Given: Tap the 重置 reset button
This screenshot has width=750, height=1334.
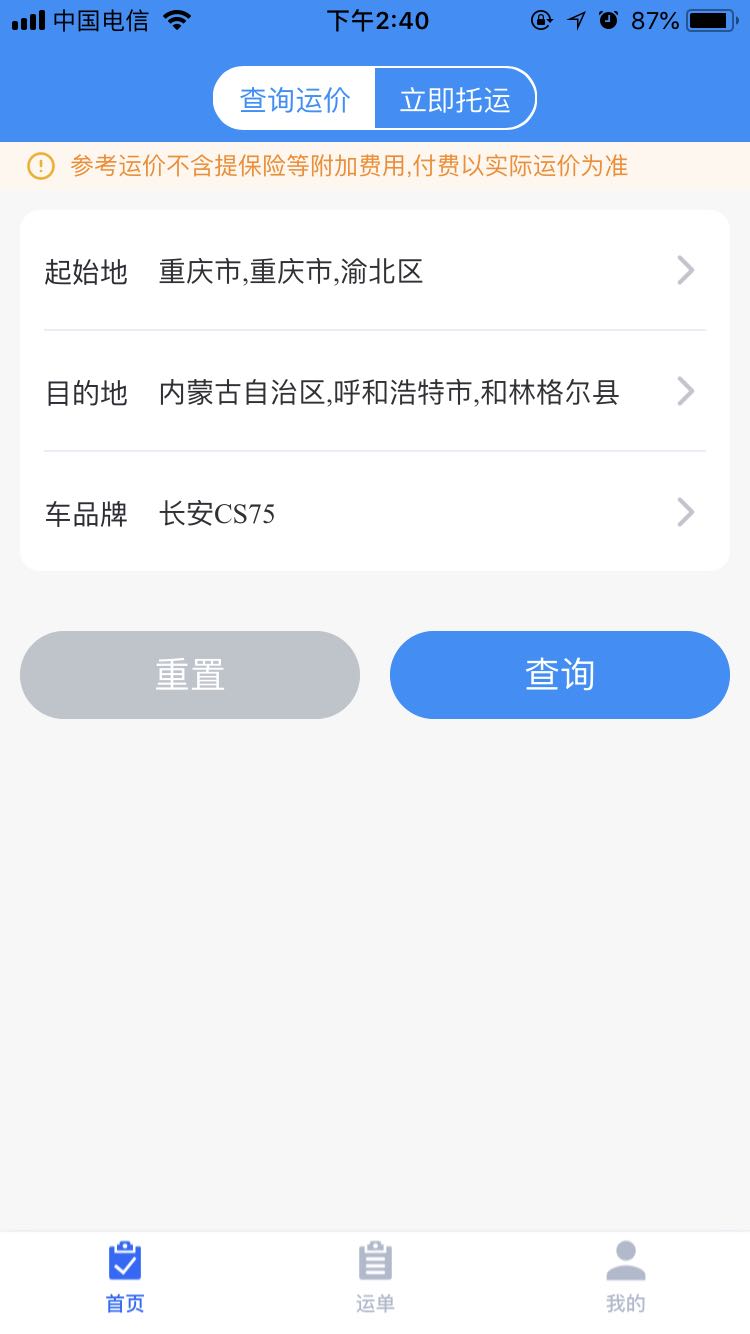Looking at the screenshot, I should click(x=190, y=675).
